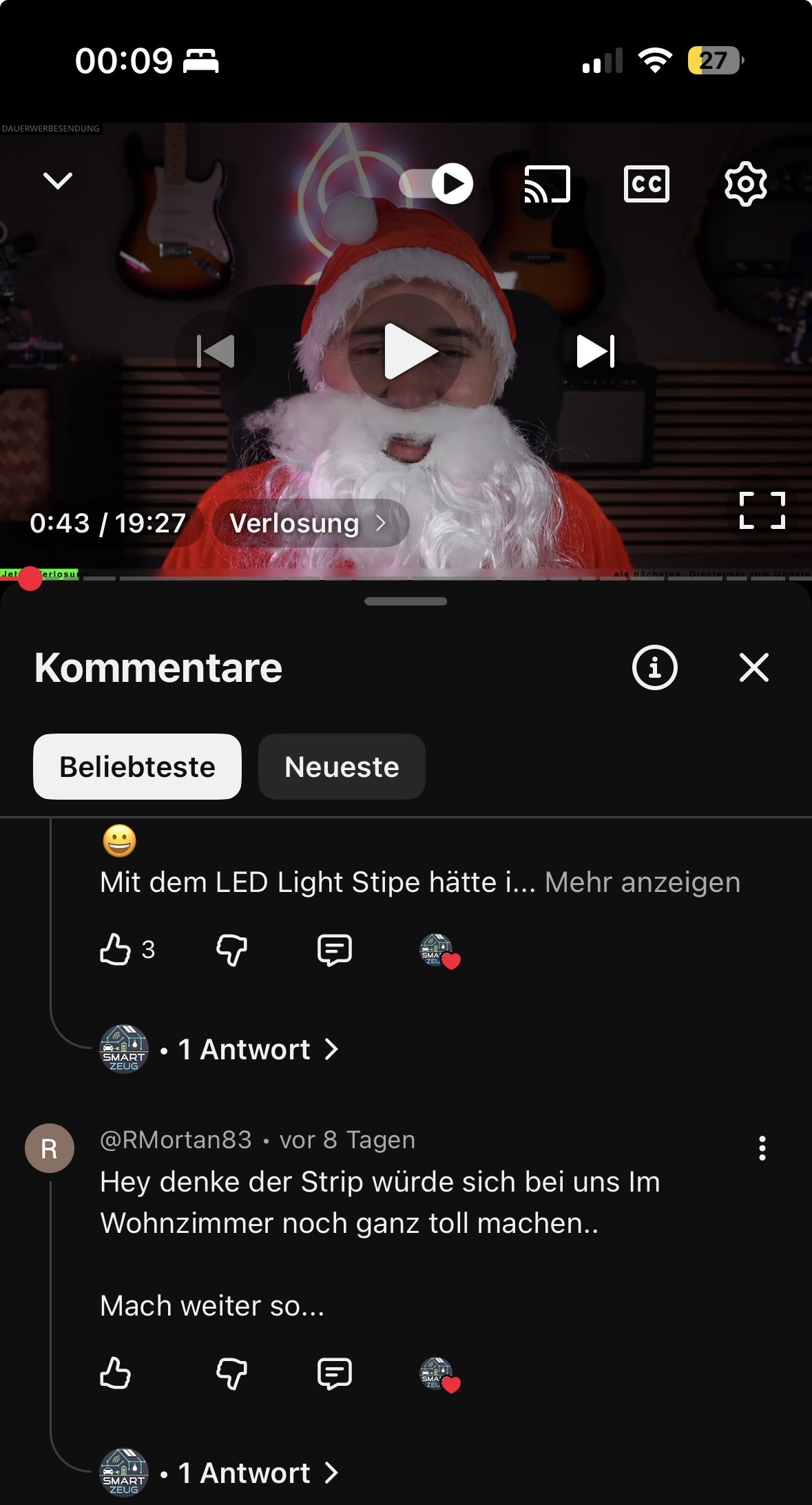Sort comments by Neueste
812x1505 pixels.
pyautogui.click(x=342, y=767)
